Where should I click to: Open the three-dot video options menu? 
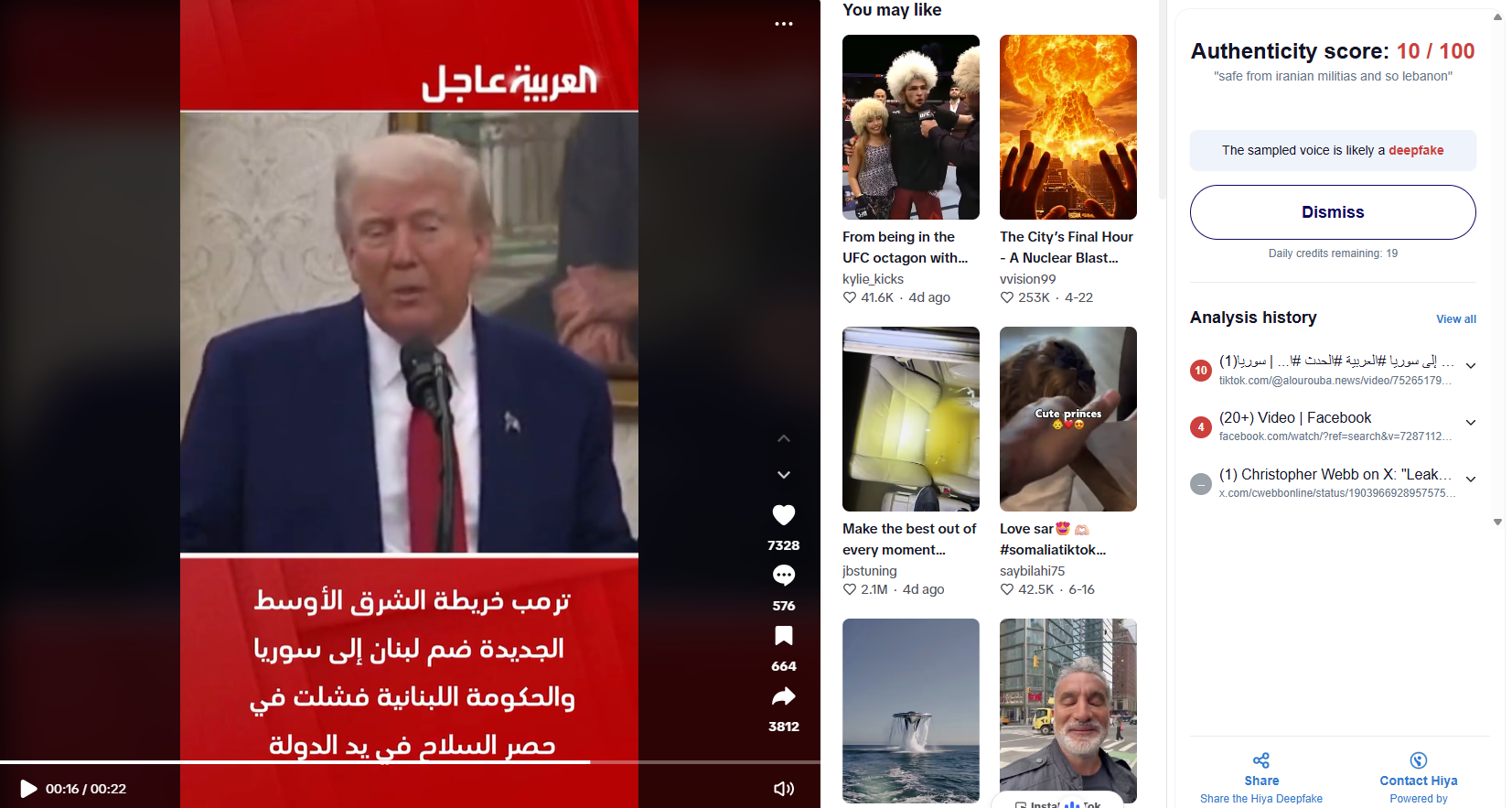pos(784,24)
